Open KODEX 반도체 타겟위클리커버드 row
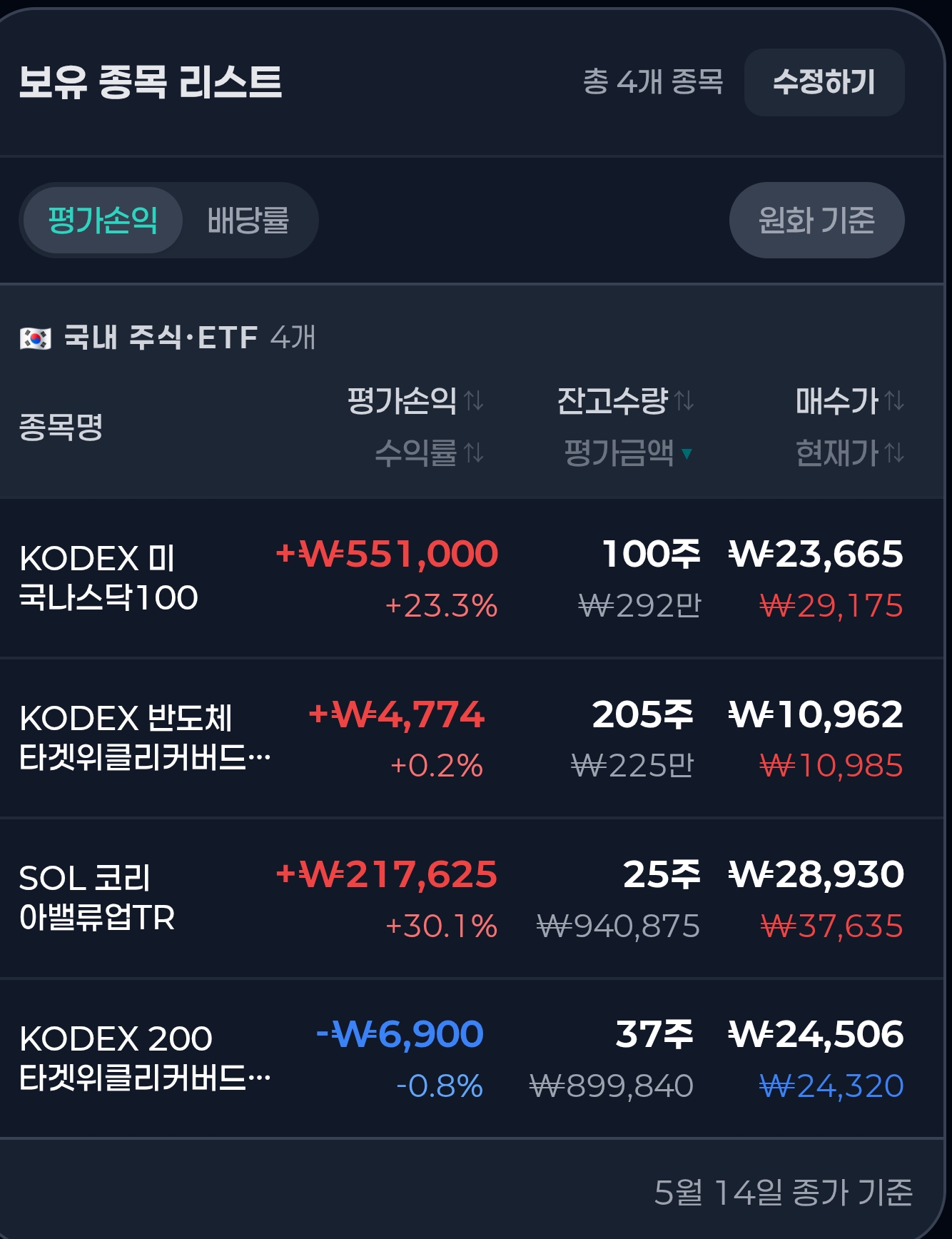 (472, 739)
